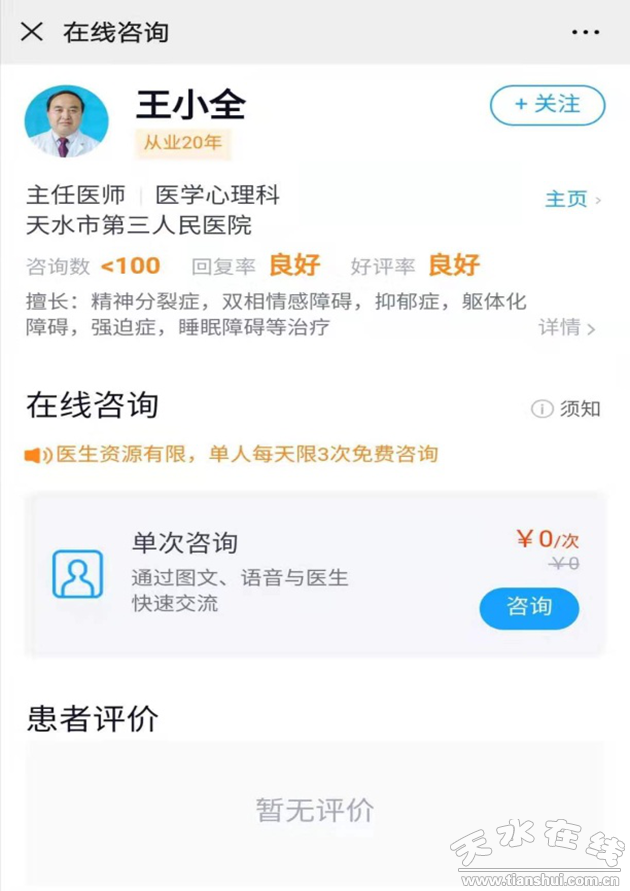Start a consultation with 咨询 button
The image size is (630, 891).
pyautogui.click(x=529, y=607)
